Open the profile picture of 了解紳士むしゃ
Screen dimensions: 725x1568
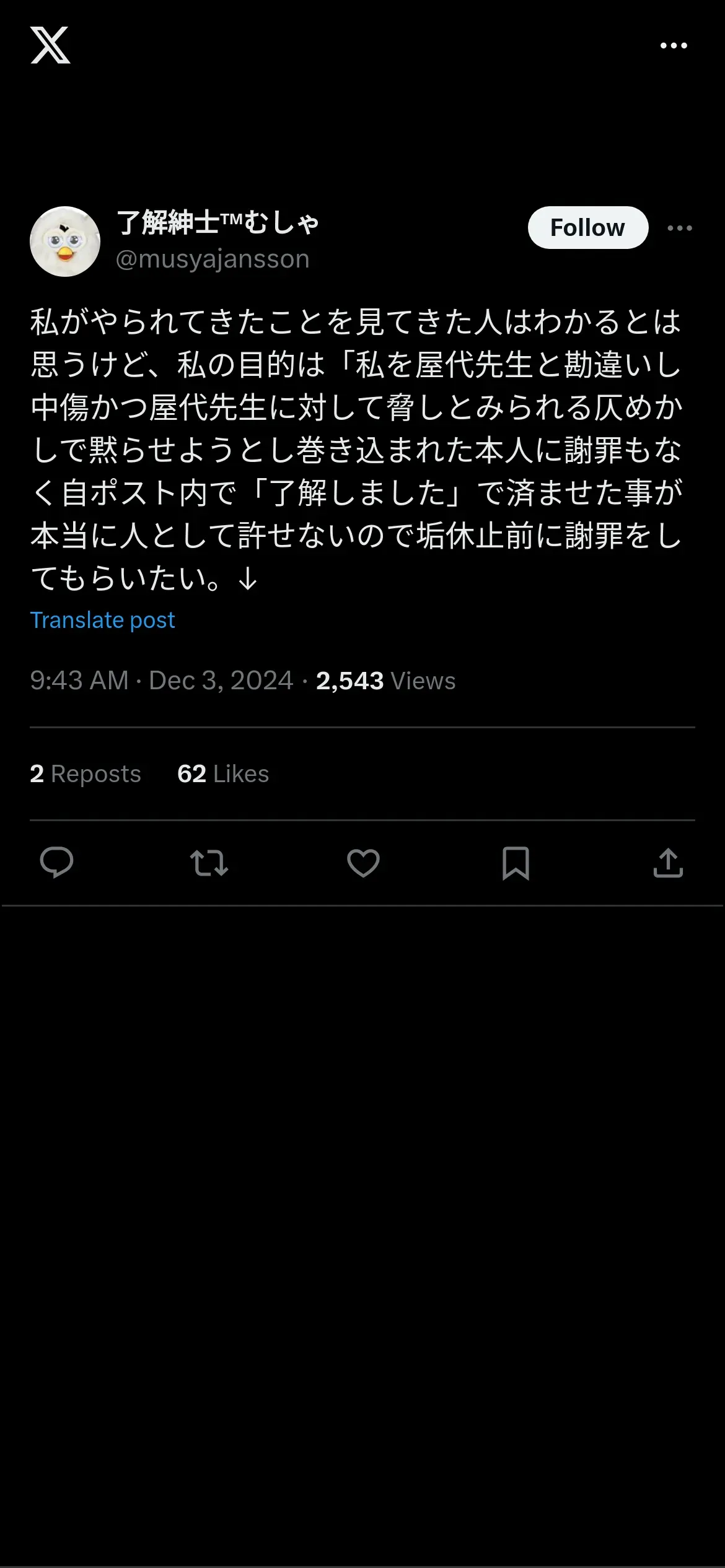tap(65, 242)
